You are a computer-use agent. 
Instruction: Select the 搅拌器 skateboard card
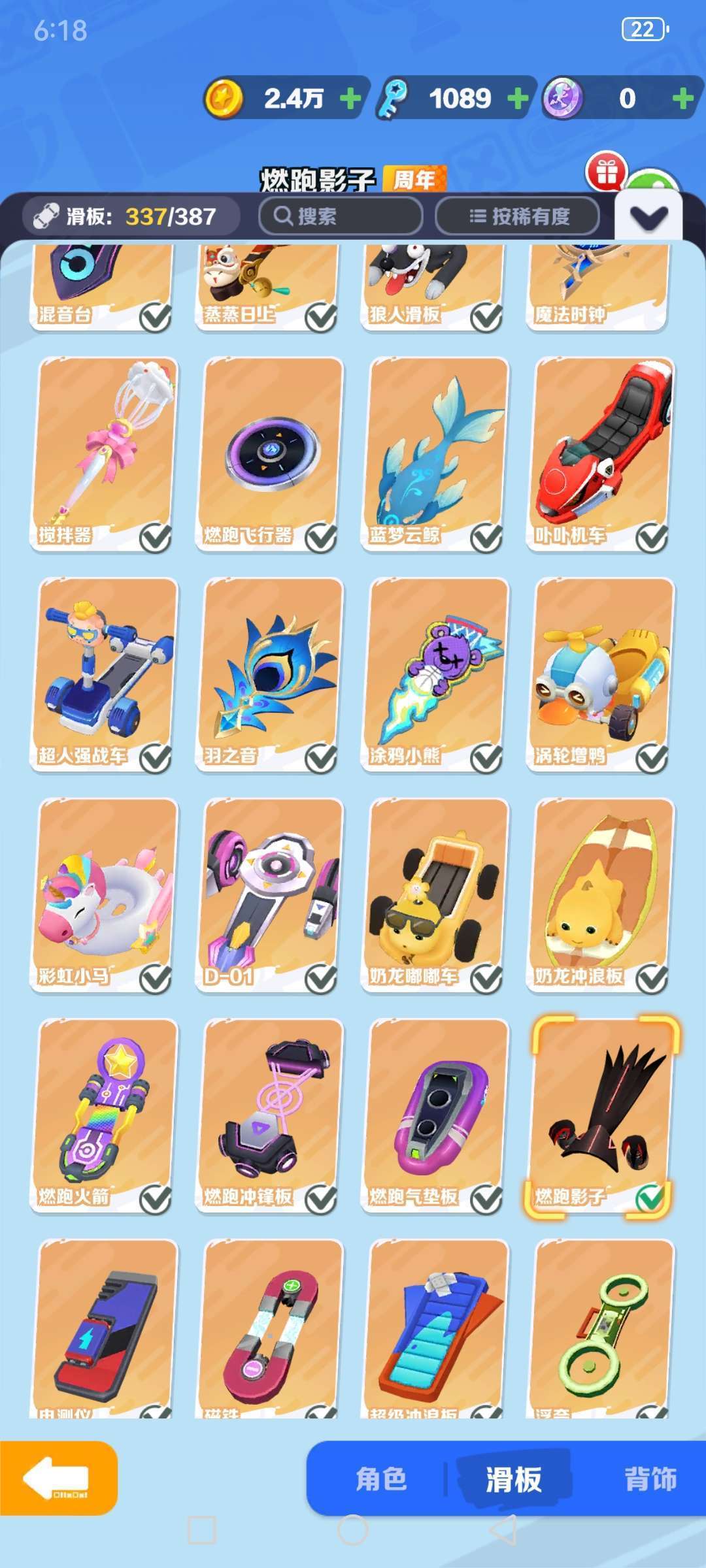point(103,454)
